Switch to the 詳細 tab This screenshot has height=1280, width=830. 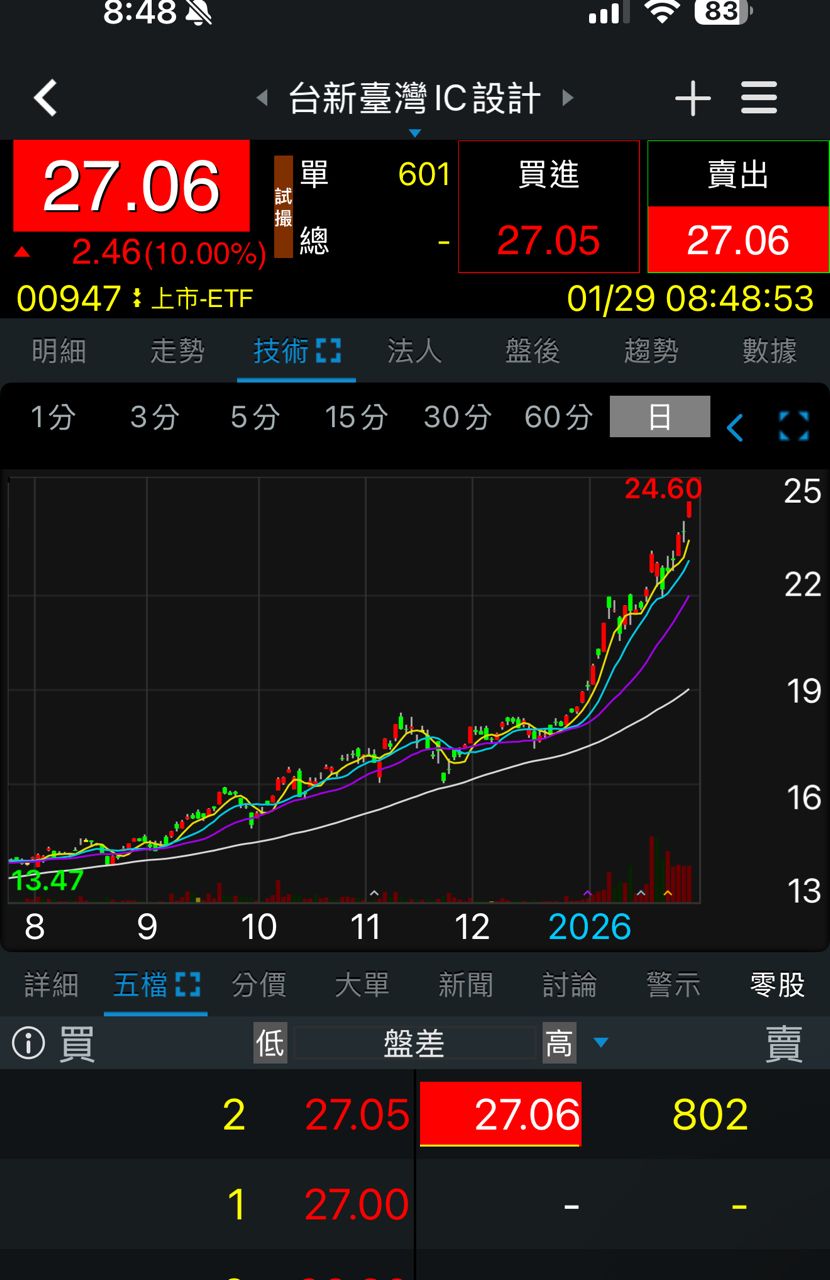(x=51, y=985)
